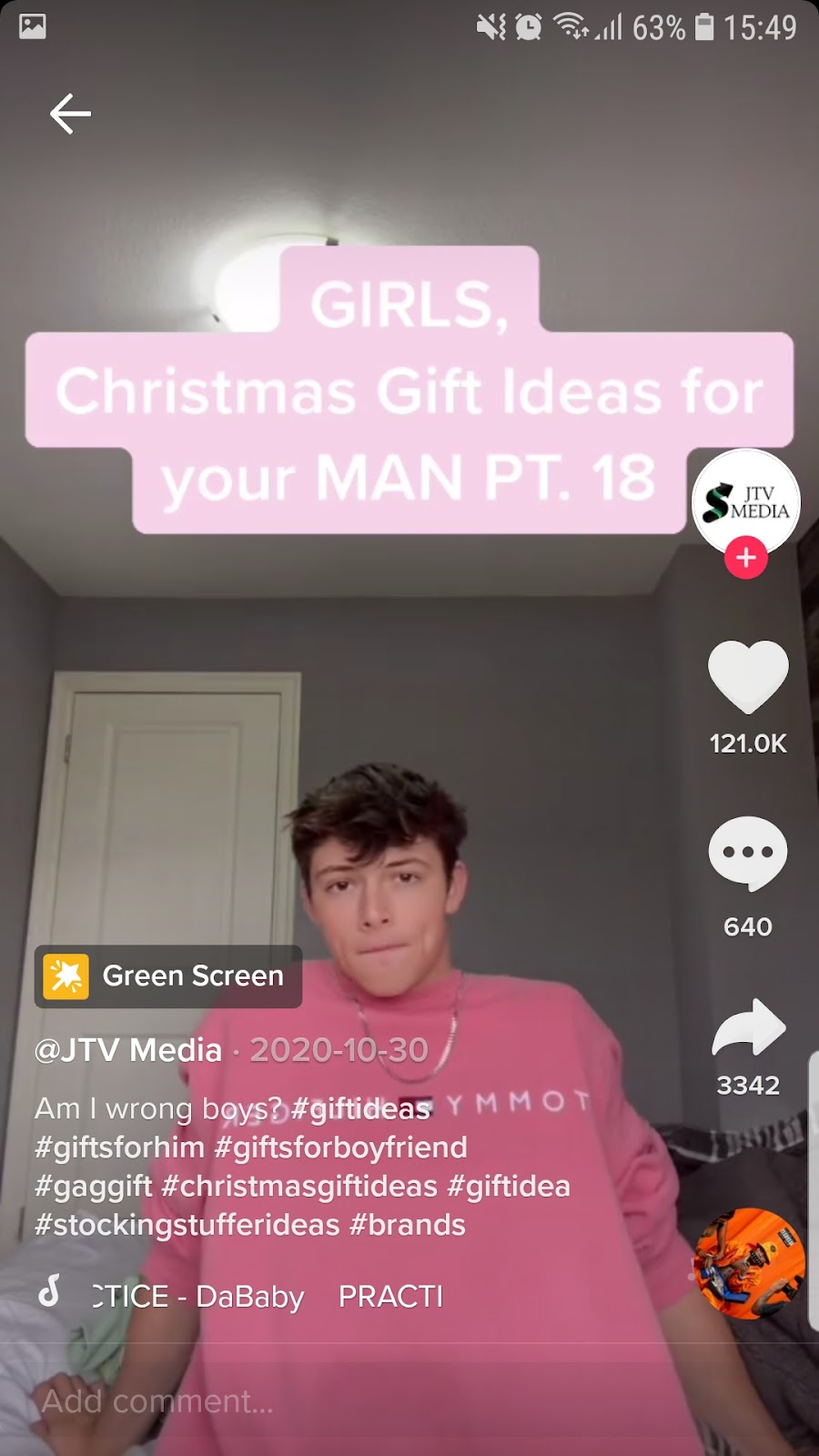Screen dimensions: 819x1456
Task: Open the DaBaby PRACTICE sound title
Action: click(x=264, y=1296)
